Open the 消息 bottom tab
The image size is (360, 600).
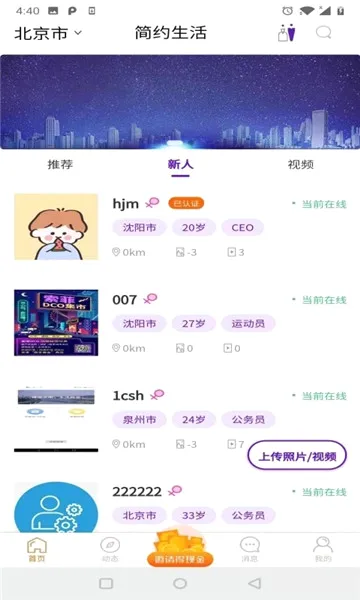(250, 549)
